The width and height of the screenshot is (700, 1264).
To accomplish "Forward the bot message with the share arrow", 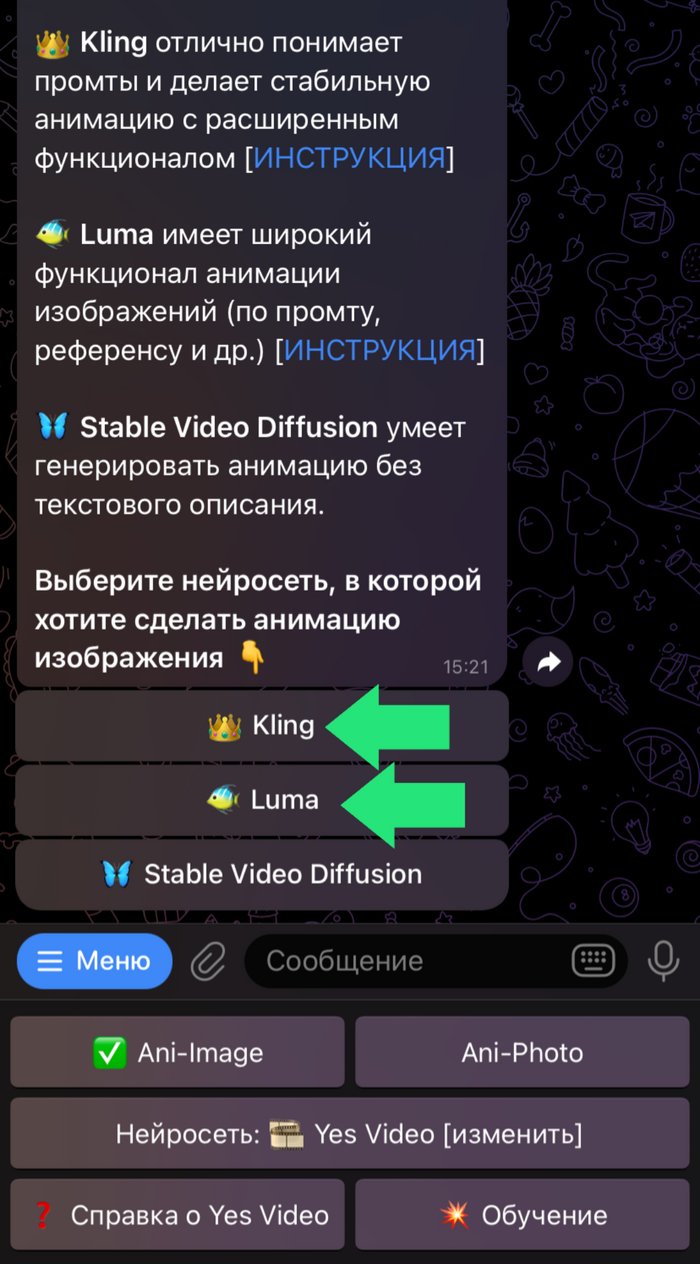I will [548, 662].
